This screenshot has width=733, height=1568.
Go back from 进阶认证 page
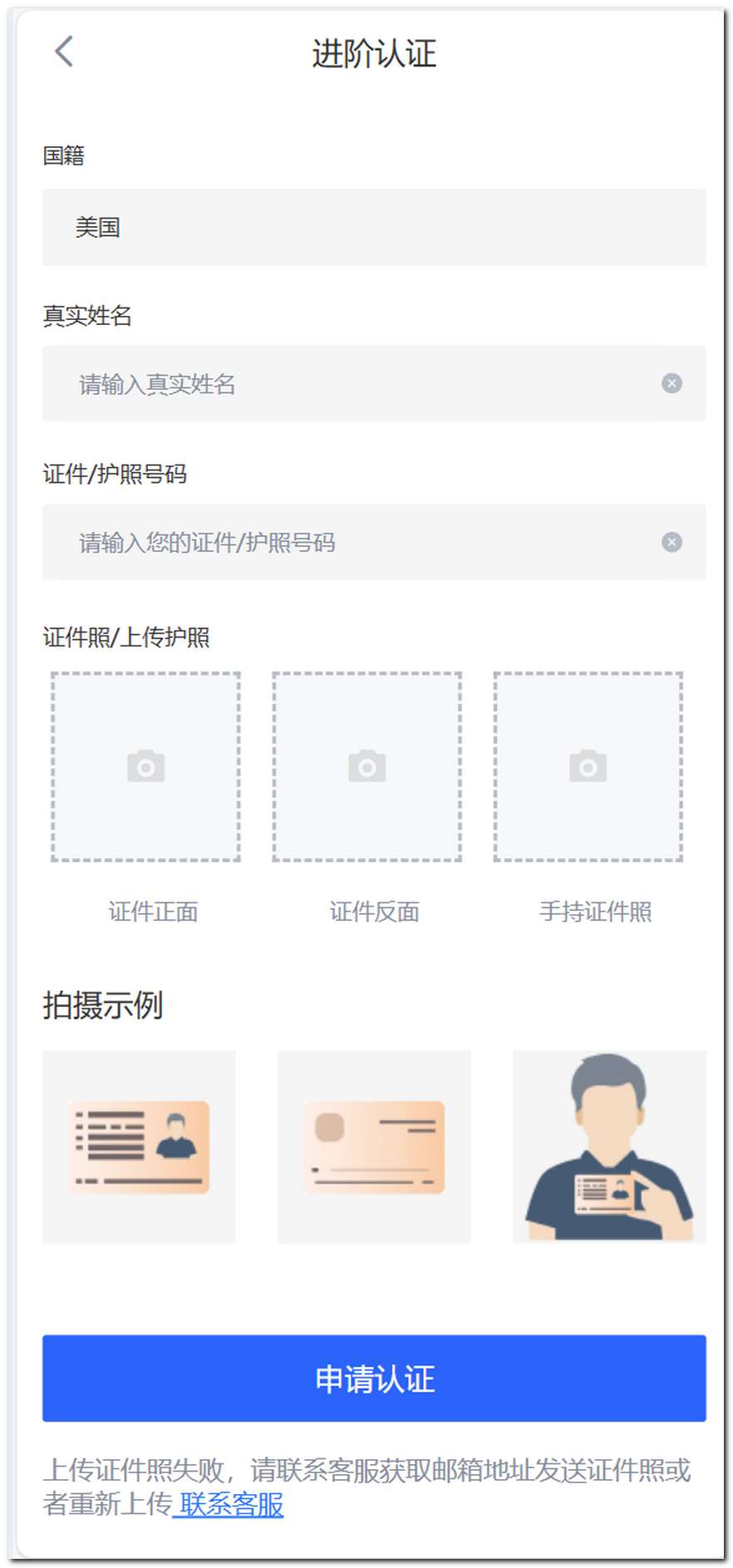pos(64,52)
